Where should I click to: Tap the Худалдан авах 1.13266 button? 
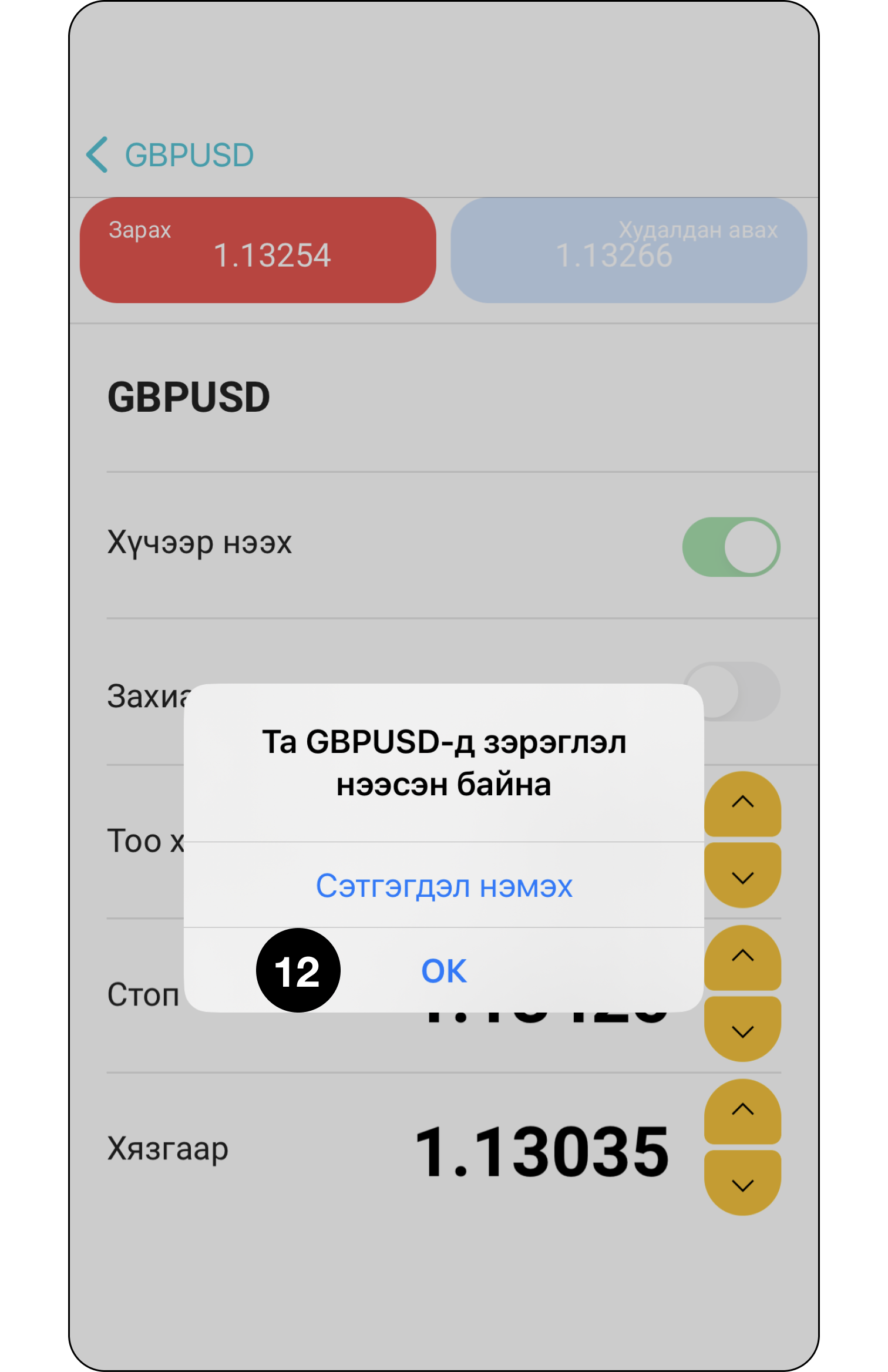tap(628, 250)
